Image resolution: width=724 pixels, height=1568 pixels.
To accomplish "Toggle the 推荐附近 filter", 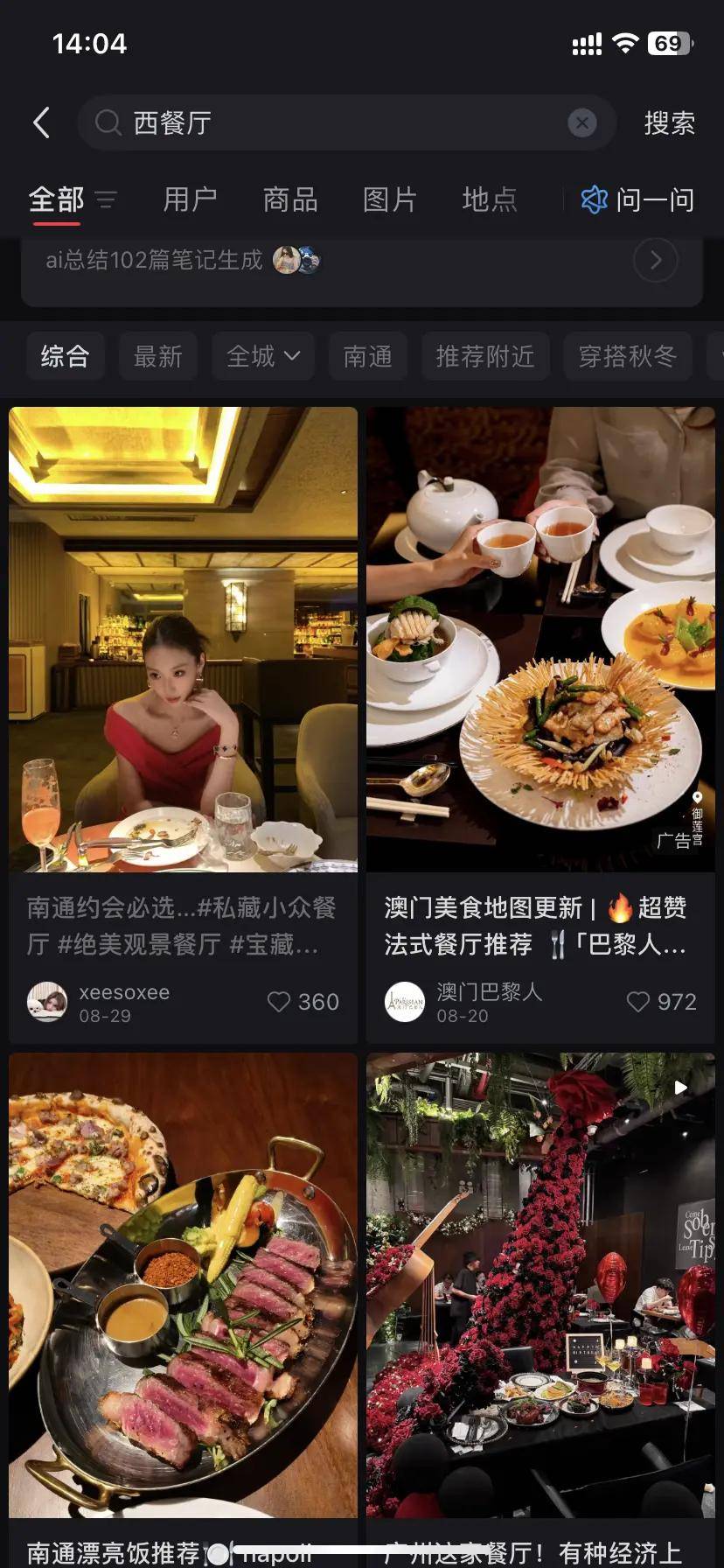I will (486, 356).
